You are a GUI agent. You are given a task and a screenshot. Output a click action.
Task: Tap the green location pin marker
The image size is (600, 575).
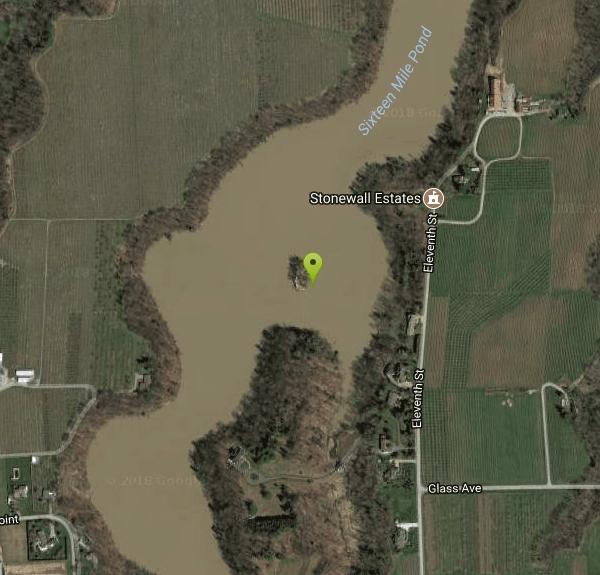pos(313,266)
